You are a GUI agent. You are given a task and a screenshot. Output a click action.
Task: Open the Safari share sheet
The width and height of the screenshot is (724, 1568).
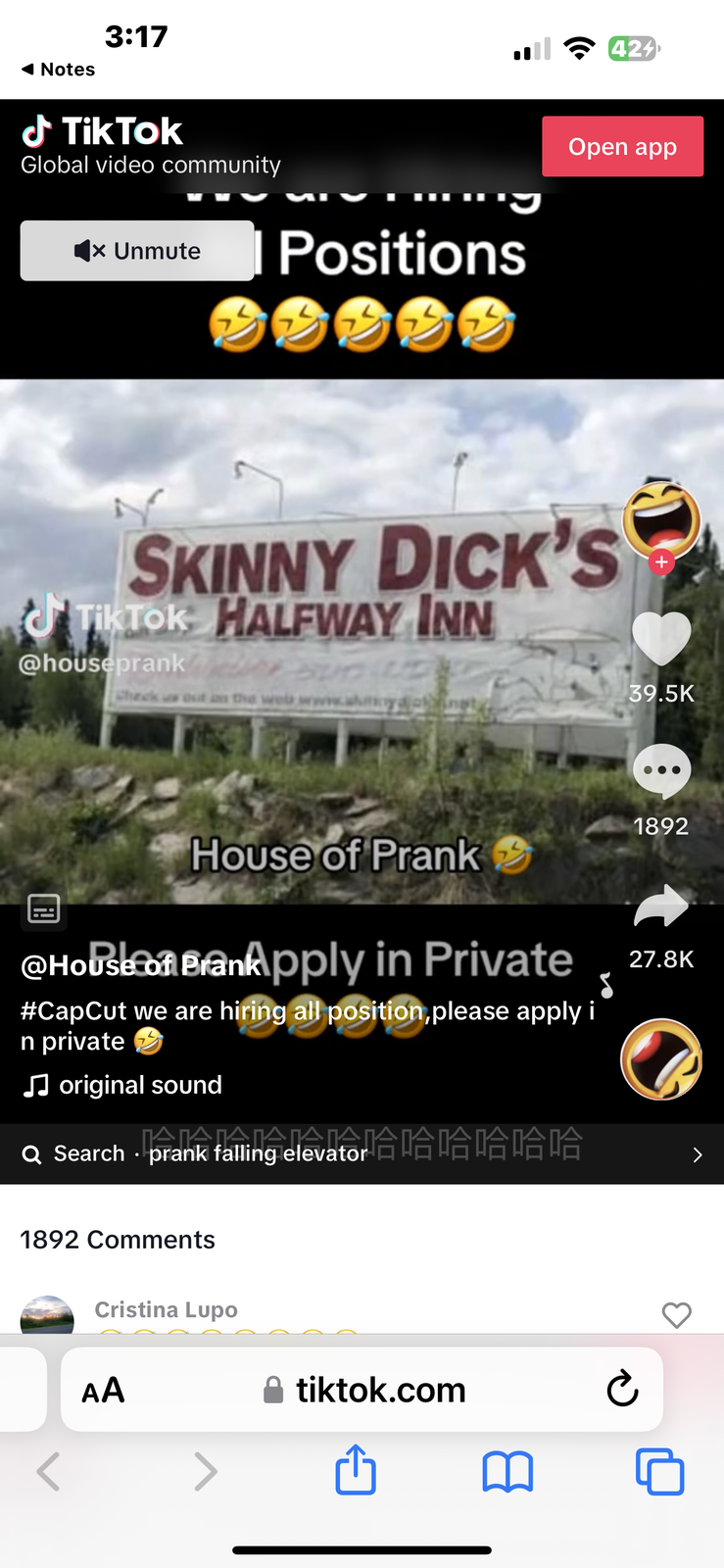(x=355, y=1470)
